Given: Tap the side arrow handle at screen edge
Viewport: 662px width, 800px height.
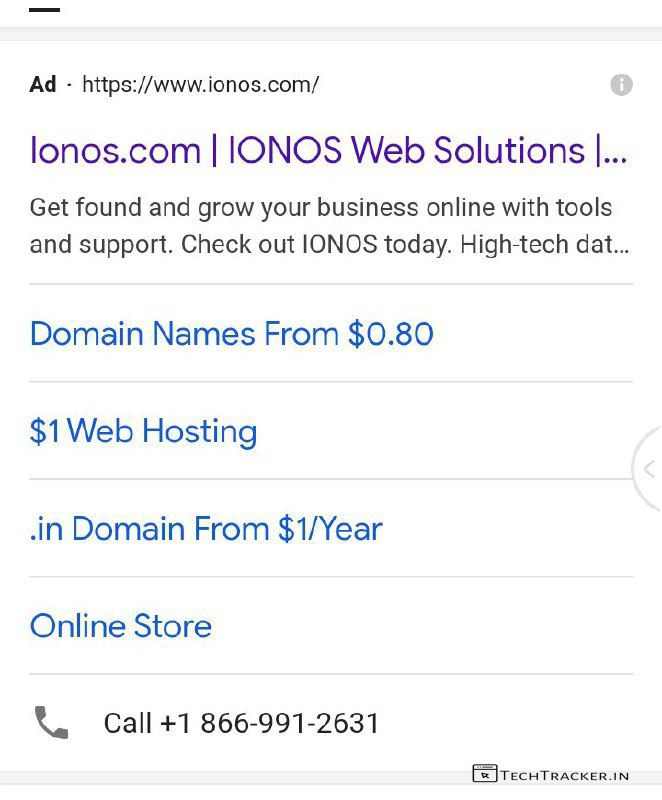Looking at the screenshot, I should point(649,469).
